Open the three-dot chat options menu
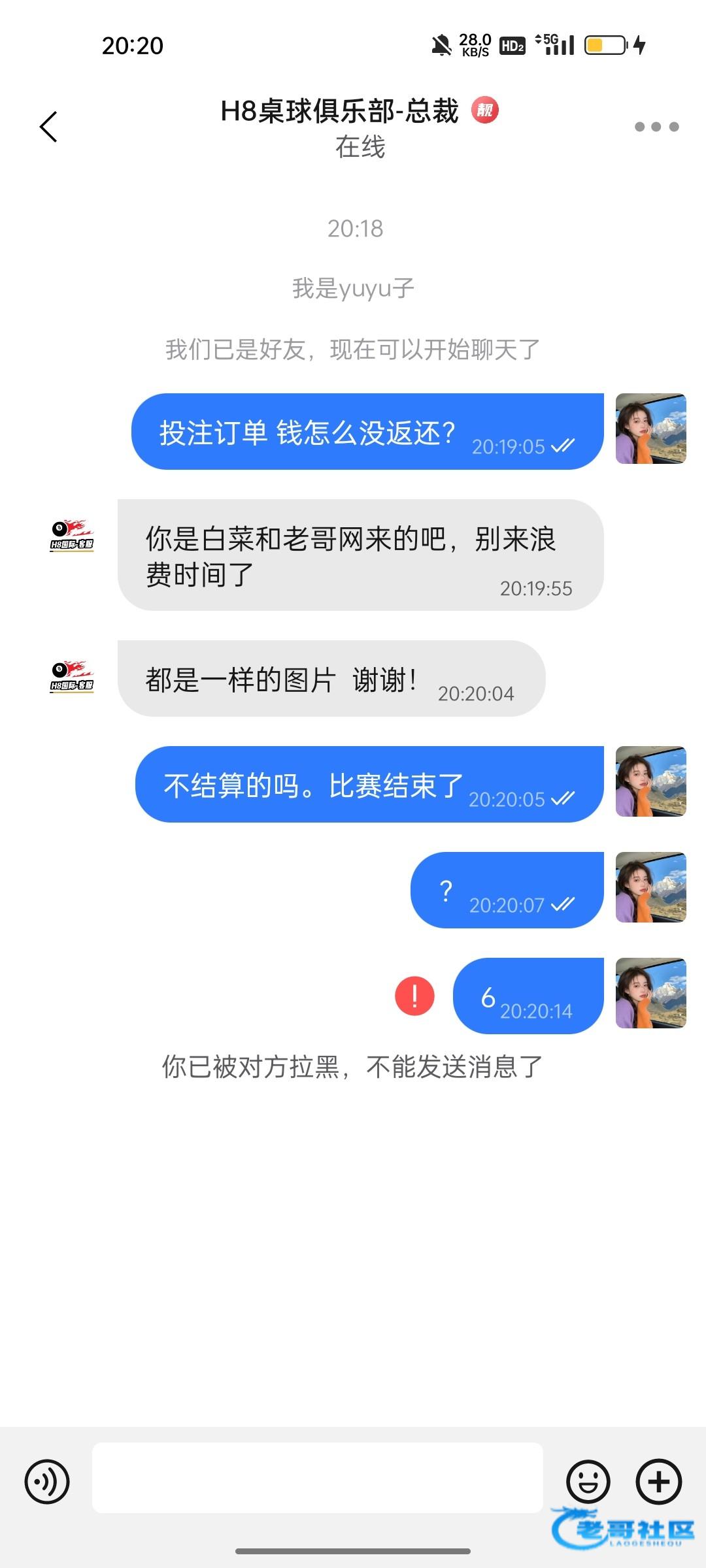 [x=656, y=127]
